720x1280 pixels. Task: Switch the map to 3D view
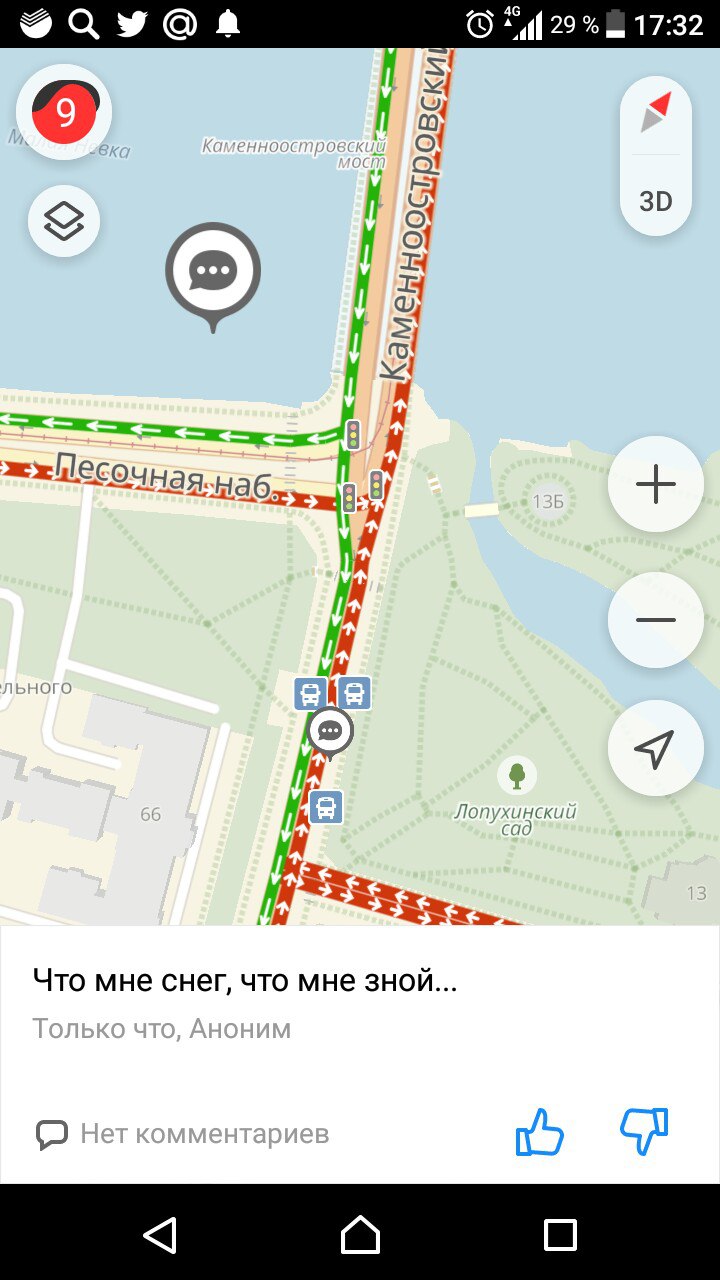click(x=656, y=201)
